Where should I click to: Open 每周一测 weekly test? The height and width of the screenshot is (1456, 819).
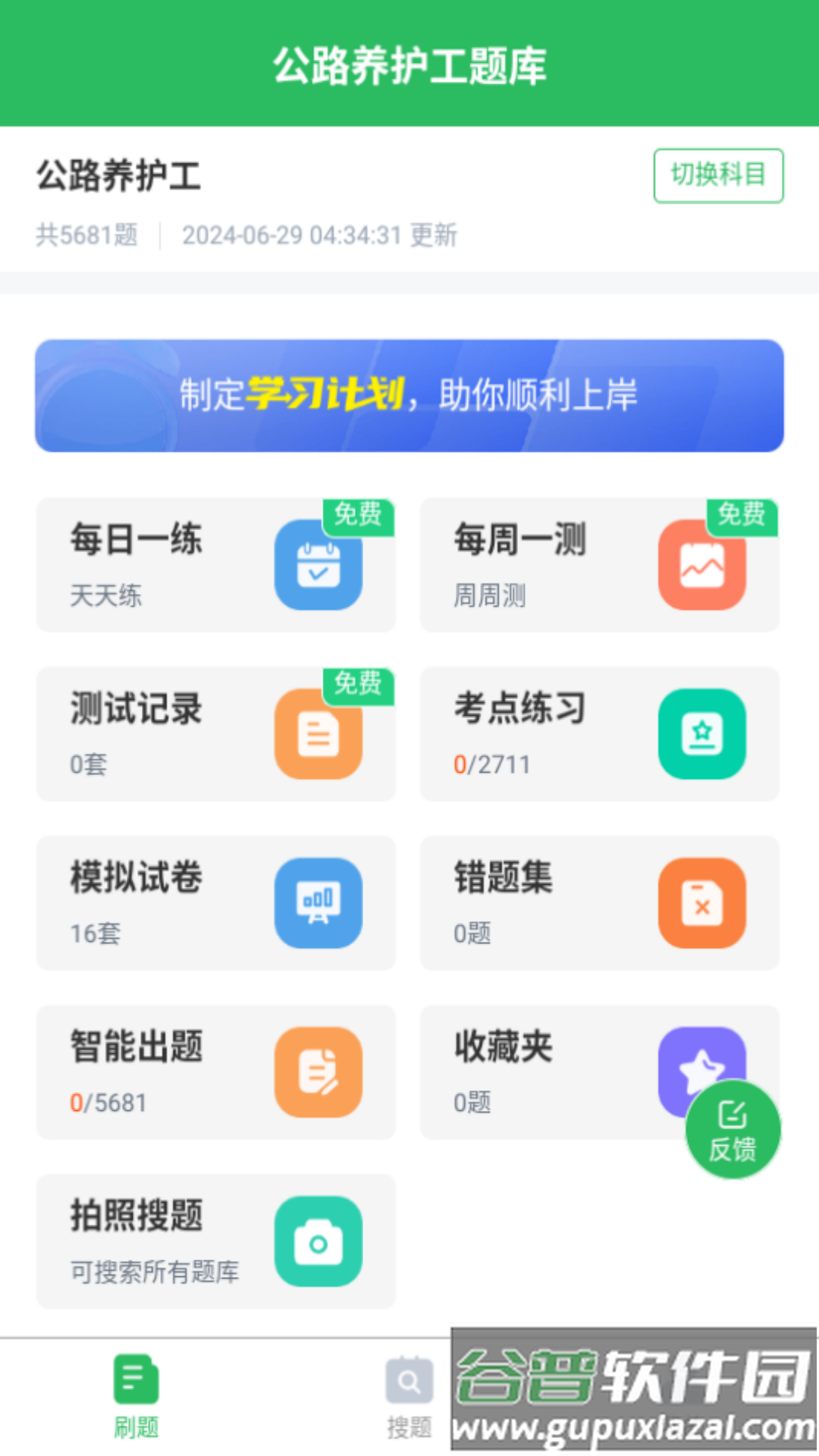tap(599, 565)
